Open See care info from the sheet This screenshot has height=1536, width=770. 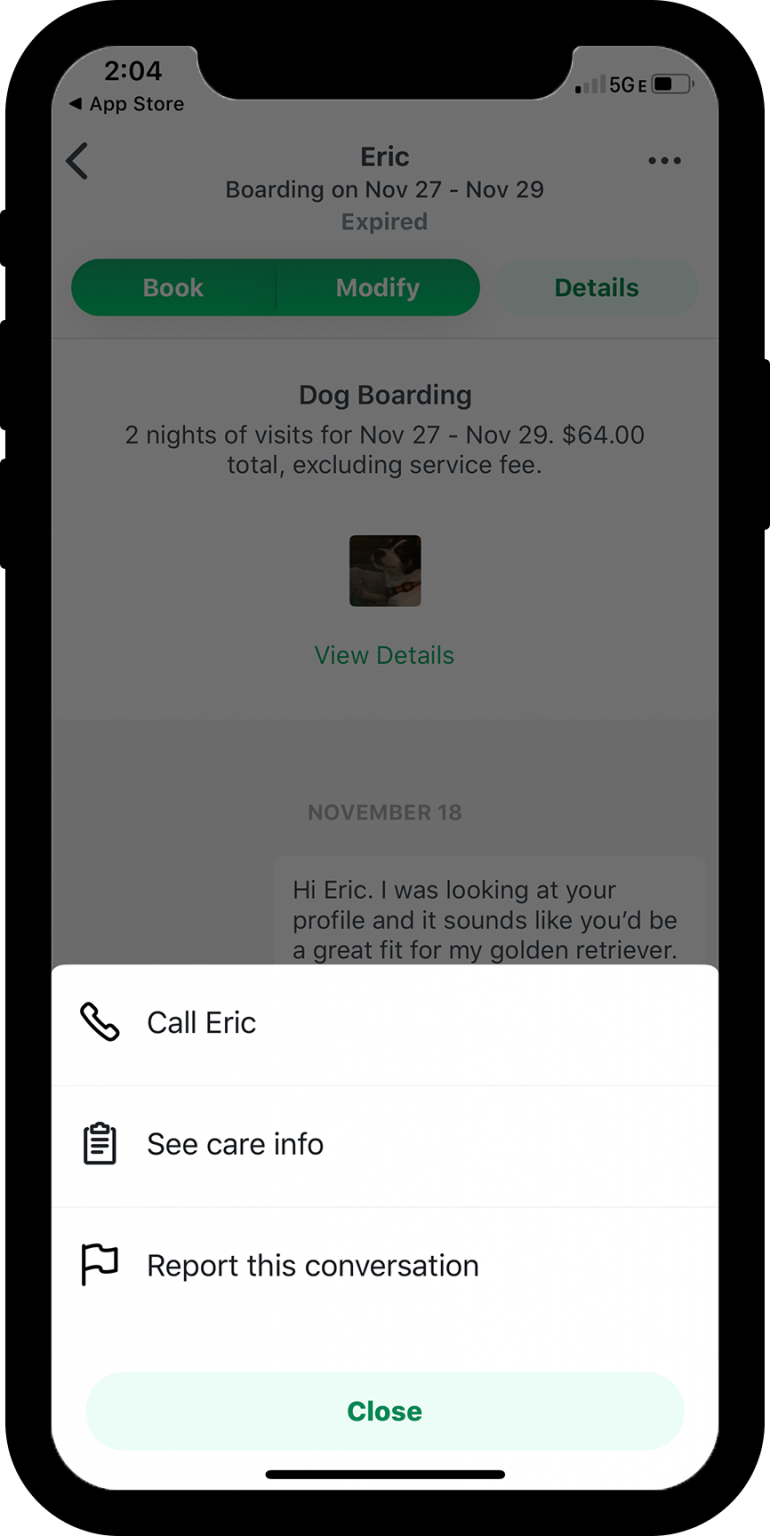click(x=235, y=1143)
